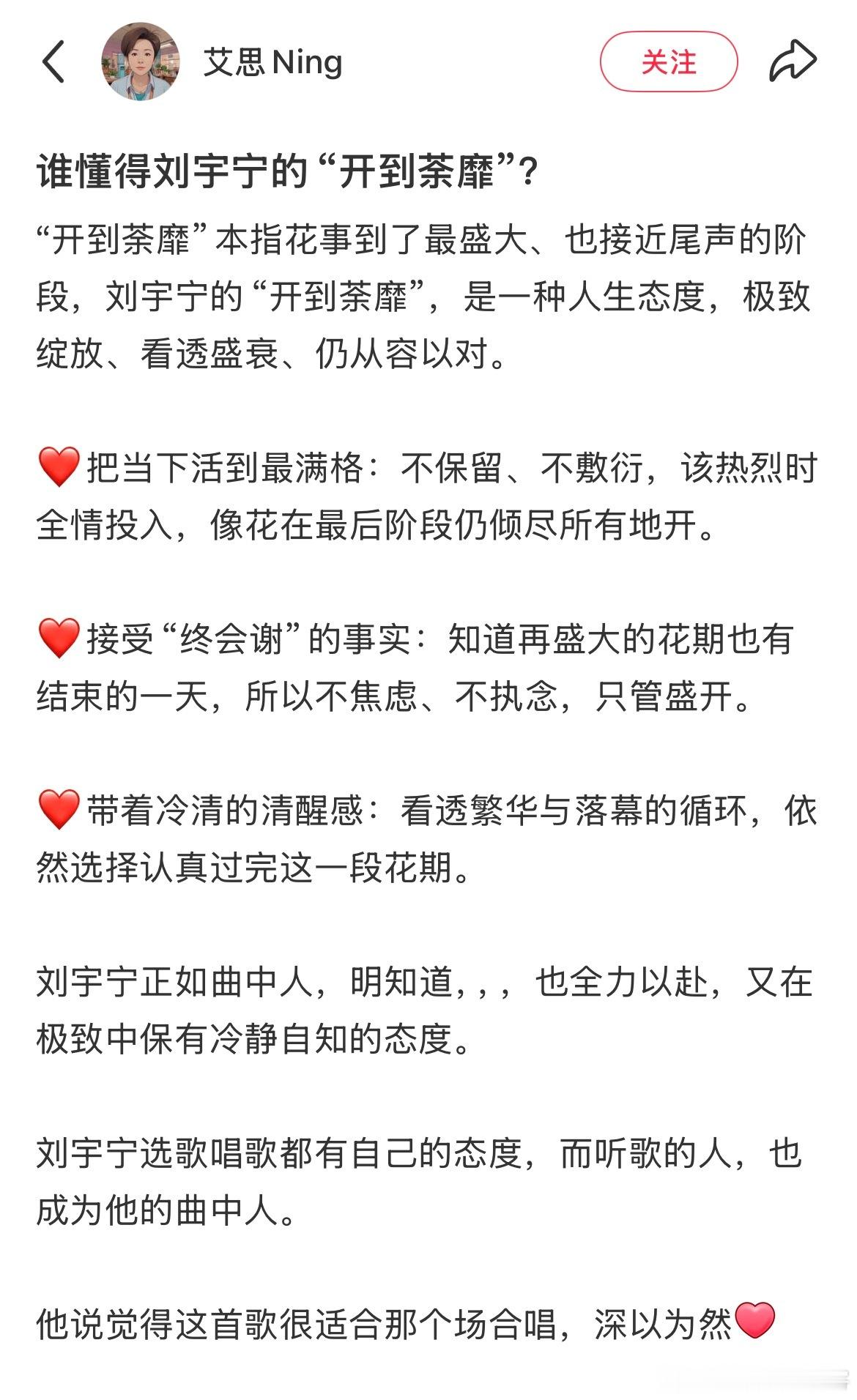The height and width of the screenshot is (1400, 857).
Task: Tap the heart emoji before "接受终会谢" paragraph
Action: click(x=56, y=634)
